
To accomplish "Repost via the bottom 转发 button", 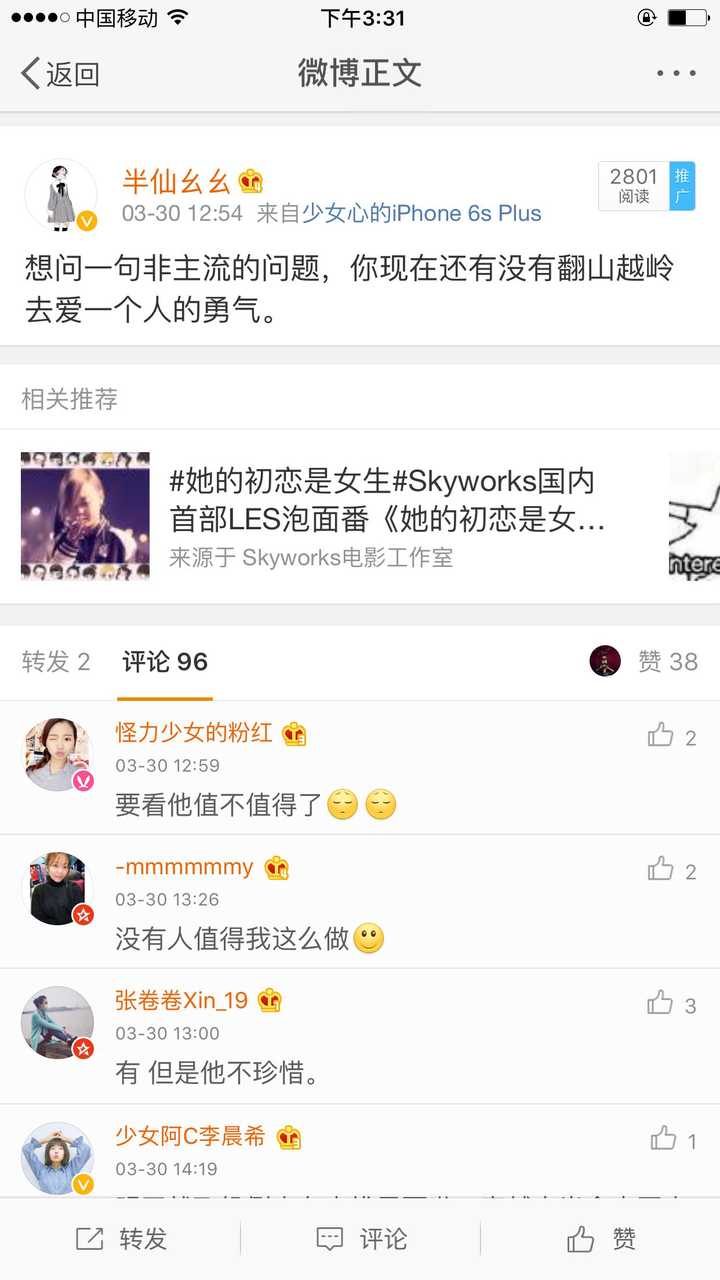I will pos(121,1239).
